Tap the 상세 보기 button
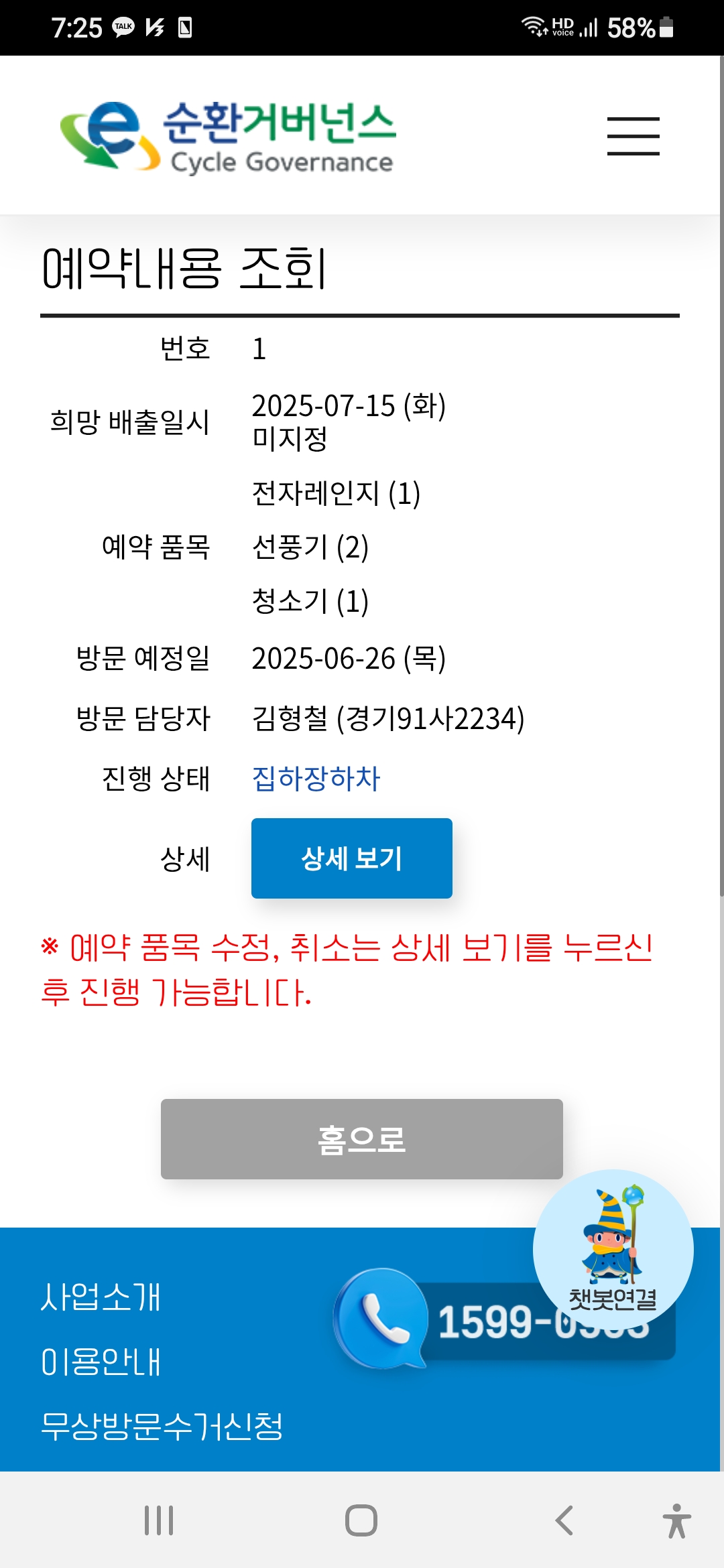This screenshot has width=724, height=1568. click(x=351, y=858)
